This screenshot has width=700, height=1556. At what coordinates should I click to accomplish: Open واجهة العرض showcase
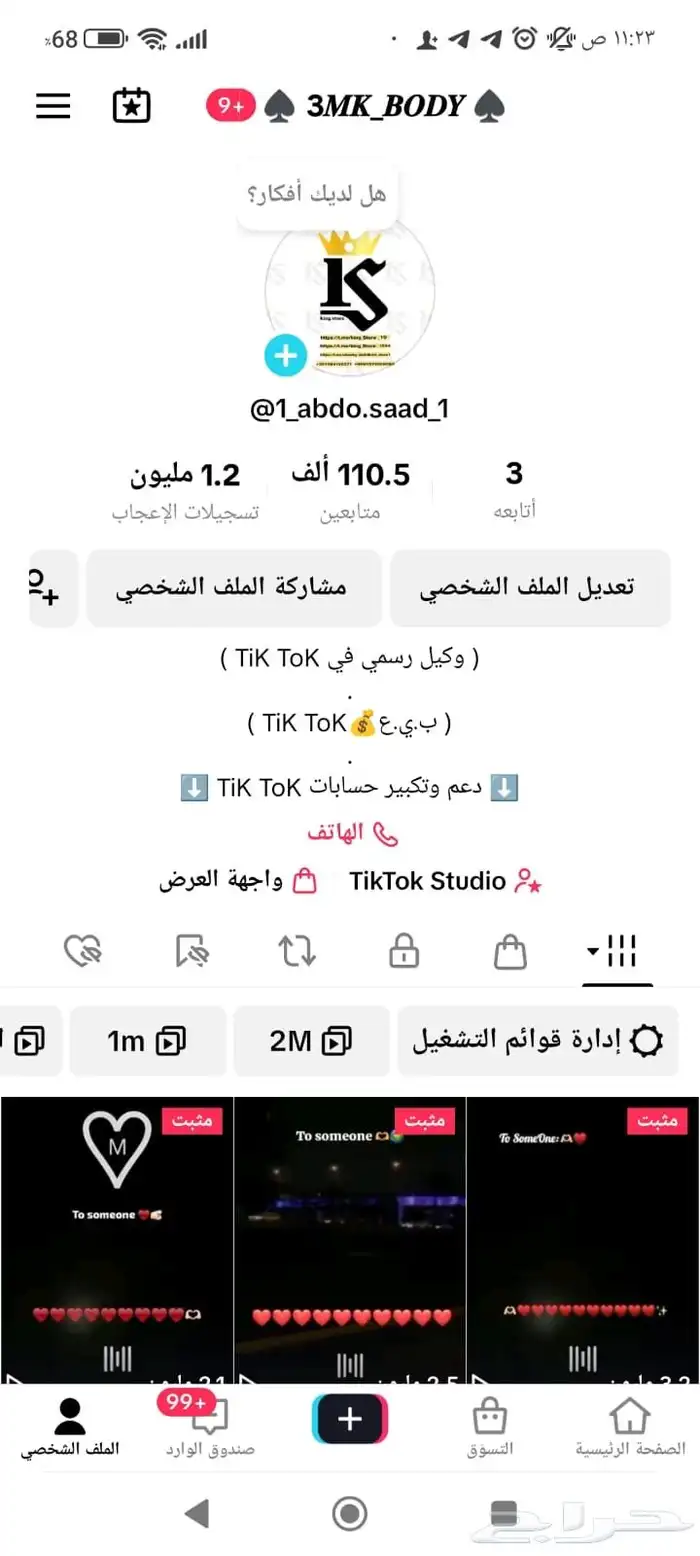coord(237,881)
